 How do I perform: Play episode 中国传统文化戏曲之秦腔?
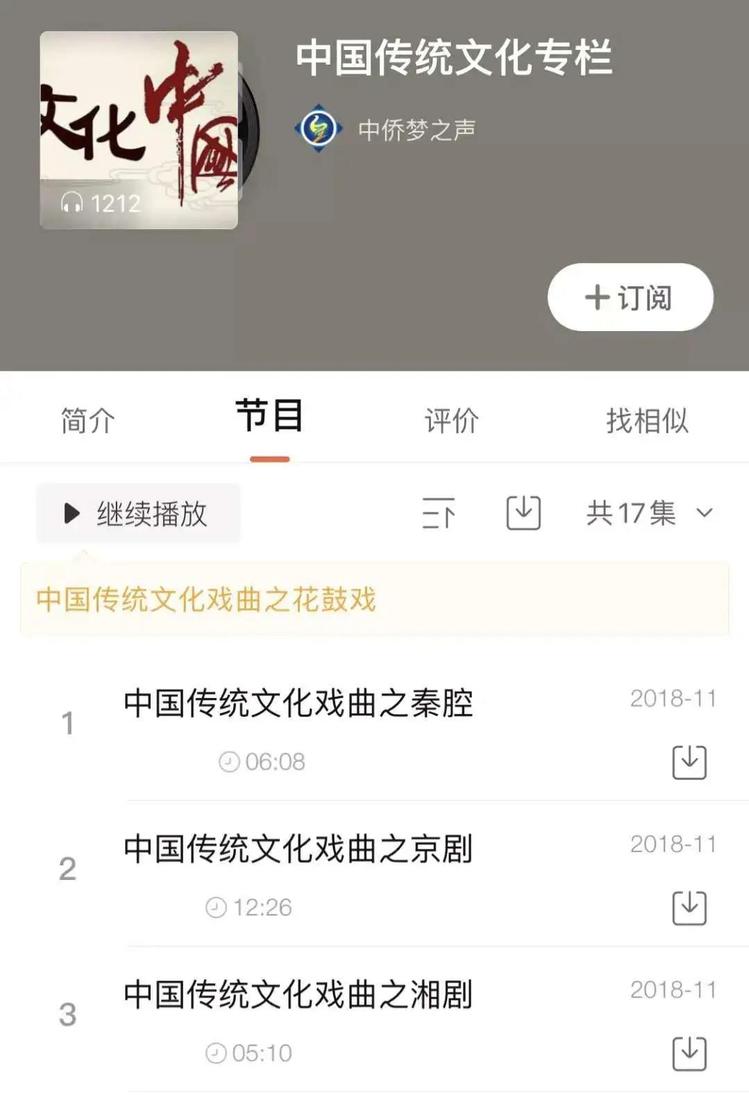click(x=298, y=703)
